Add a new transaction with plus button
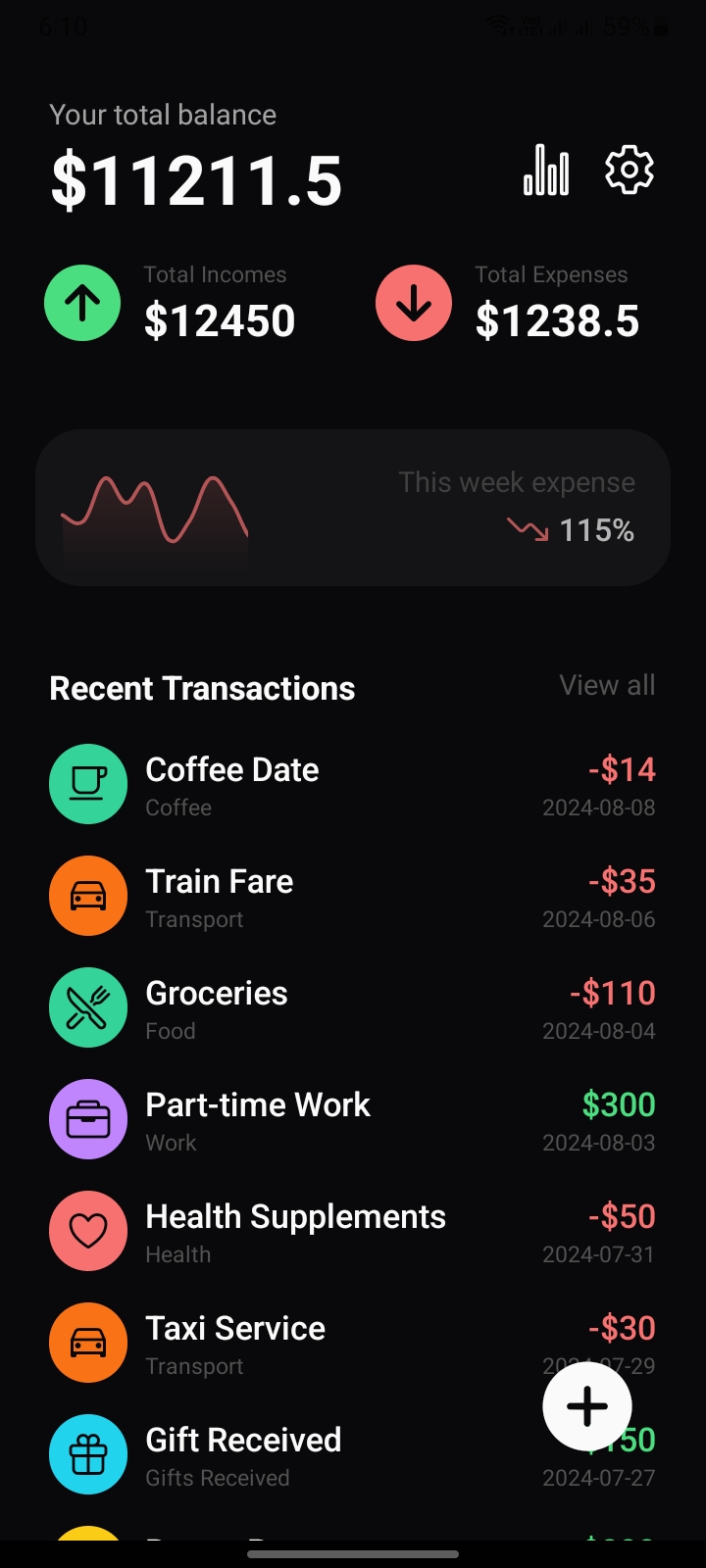Viewport: 706px width, 1568px height. 587,1406
